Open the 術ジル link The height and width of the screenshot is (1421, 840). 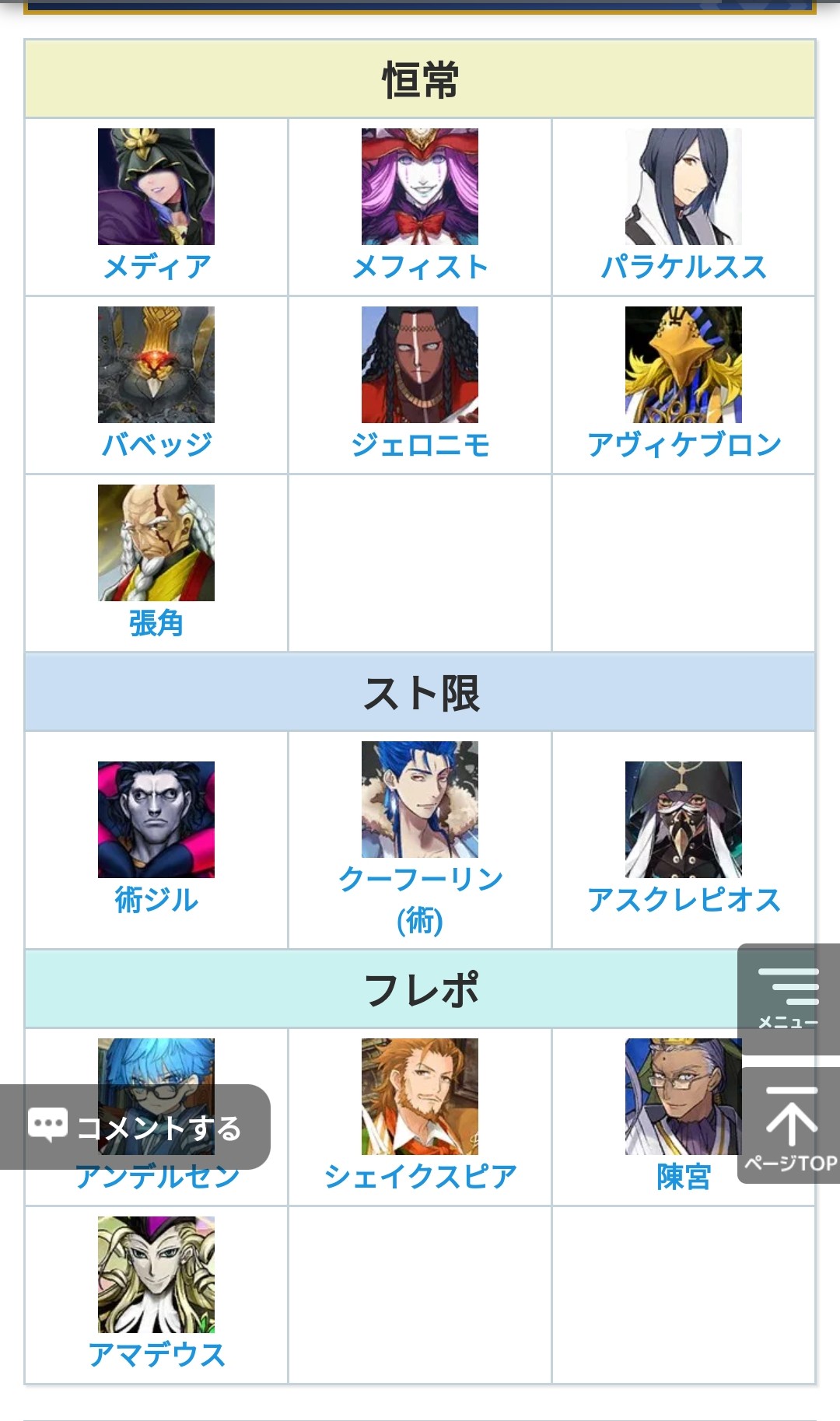click(x=156, y=900)
